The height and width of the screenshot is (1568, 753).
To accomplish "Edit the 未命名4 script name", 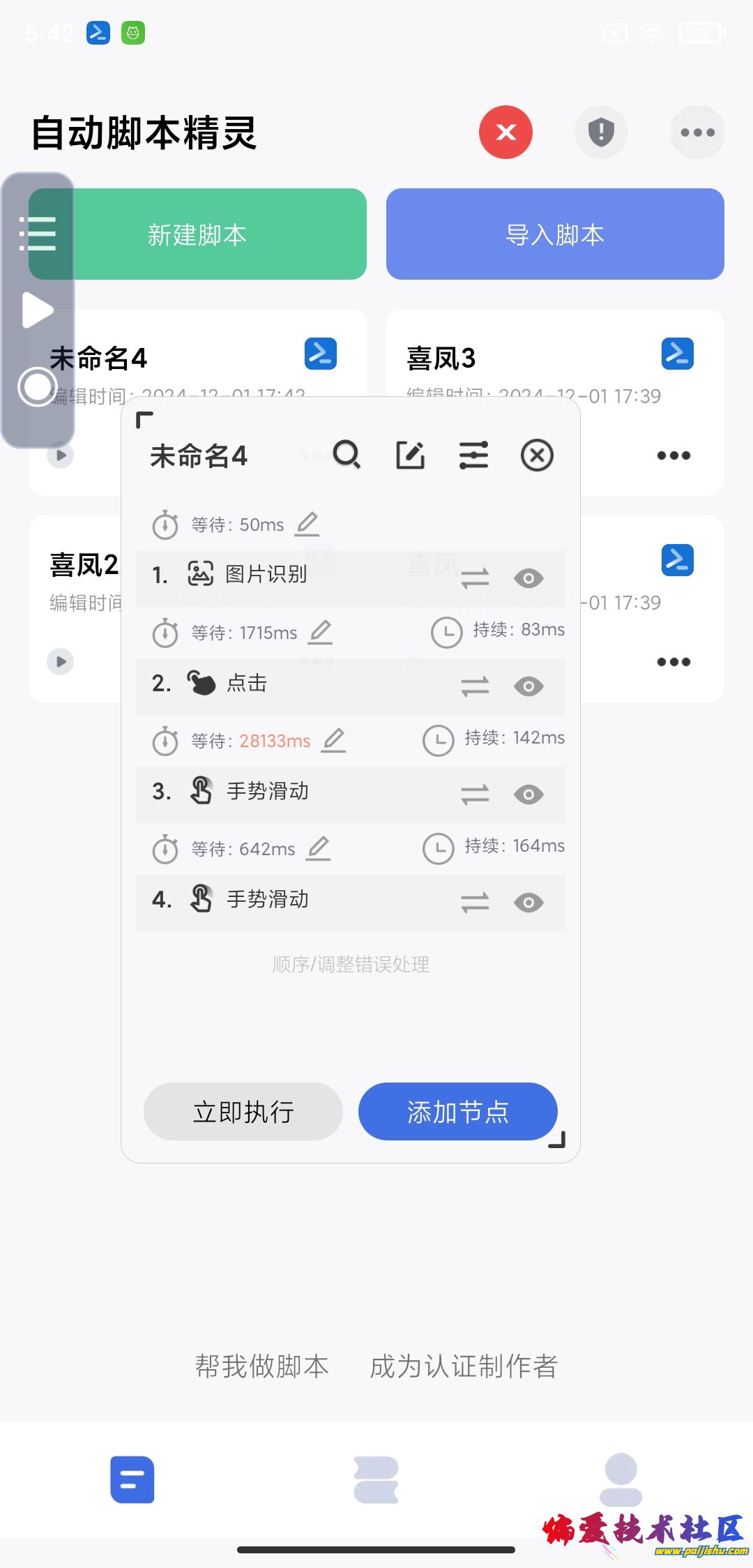I will 410,455.
